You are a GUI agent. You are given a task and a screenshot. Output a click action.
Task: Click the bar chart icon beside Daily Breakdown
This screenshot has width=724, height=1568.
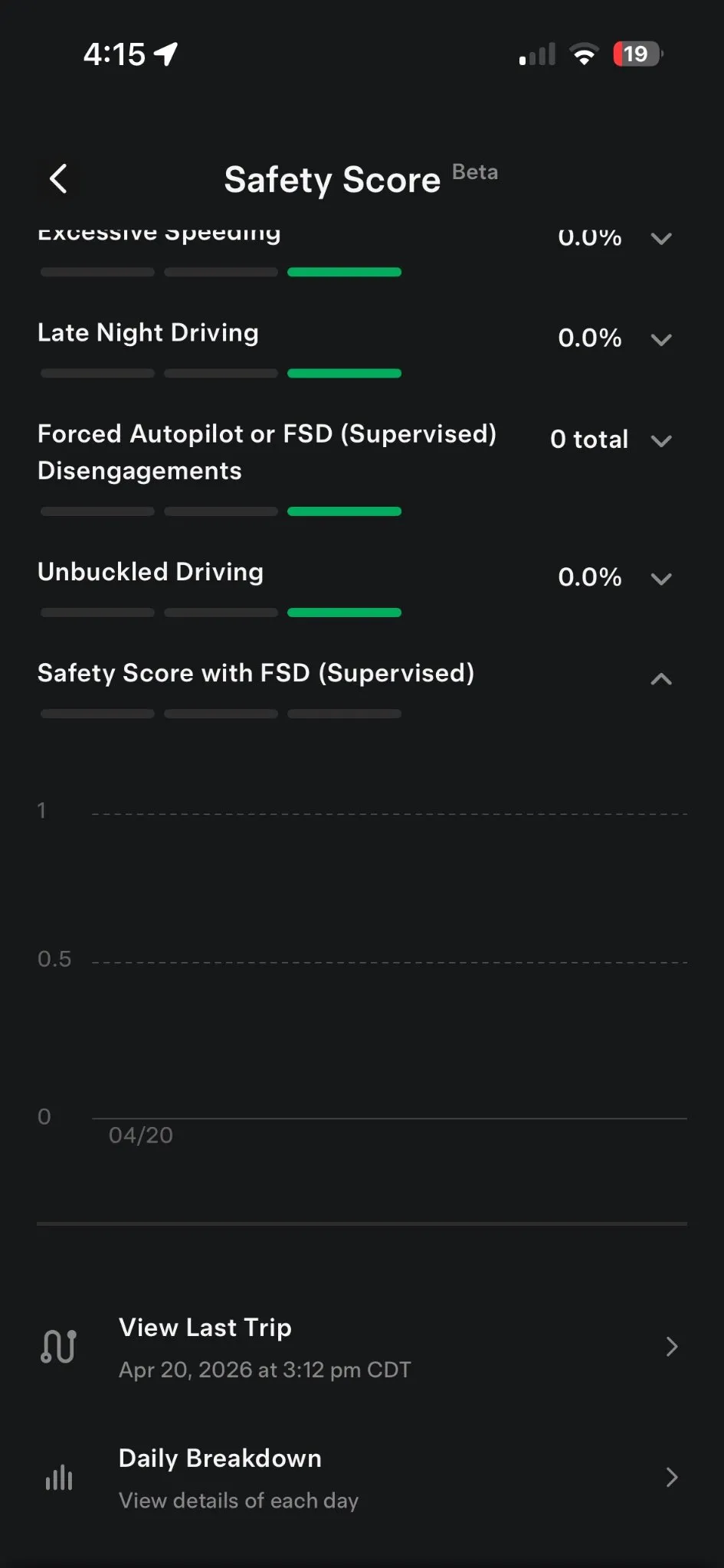(x=58, y=1478)
